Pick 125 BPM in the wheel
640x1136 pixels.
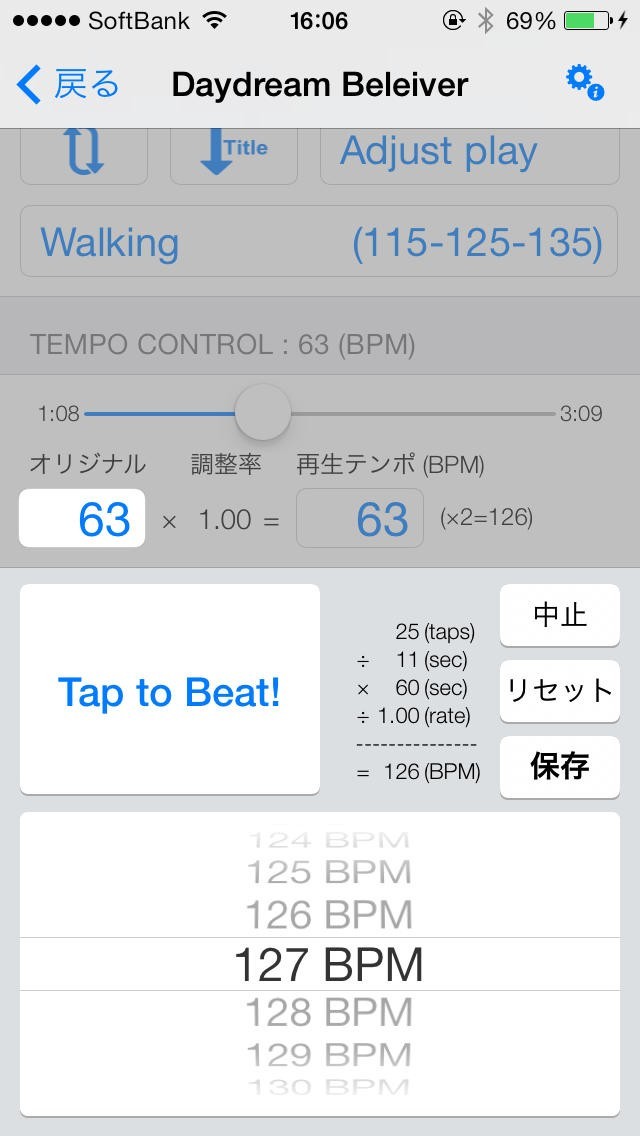(x=329, y=873)
